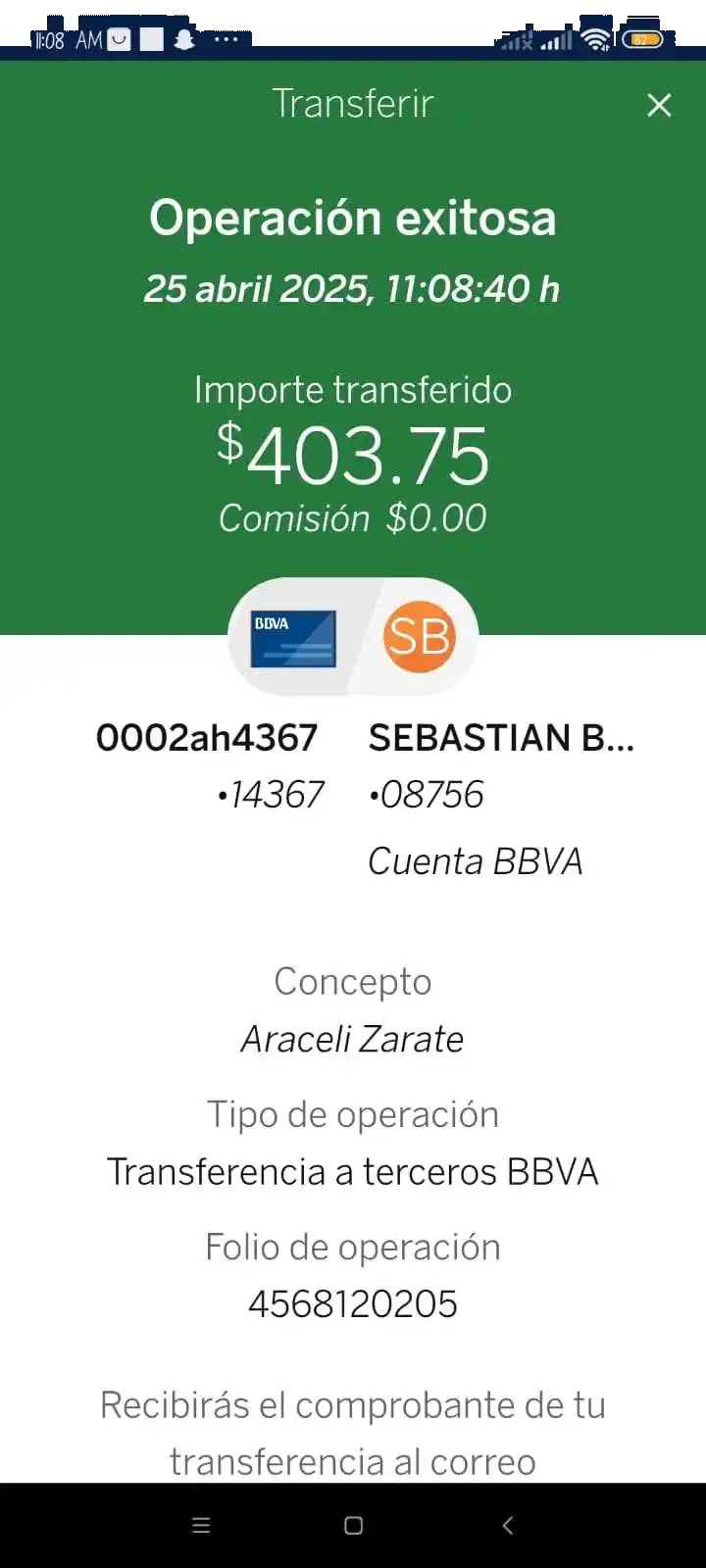The height and width of the screenshot is (1568, 706).
Task: Go to the phone home screen
Action: (354, 1525)
